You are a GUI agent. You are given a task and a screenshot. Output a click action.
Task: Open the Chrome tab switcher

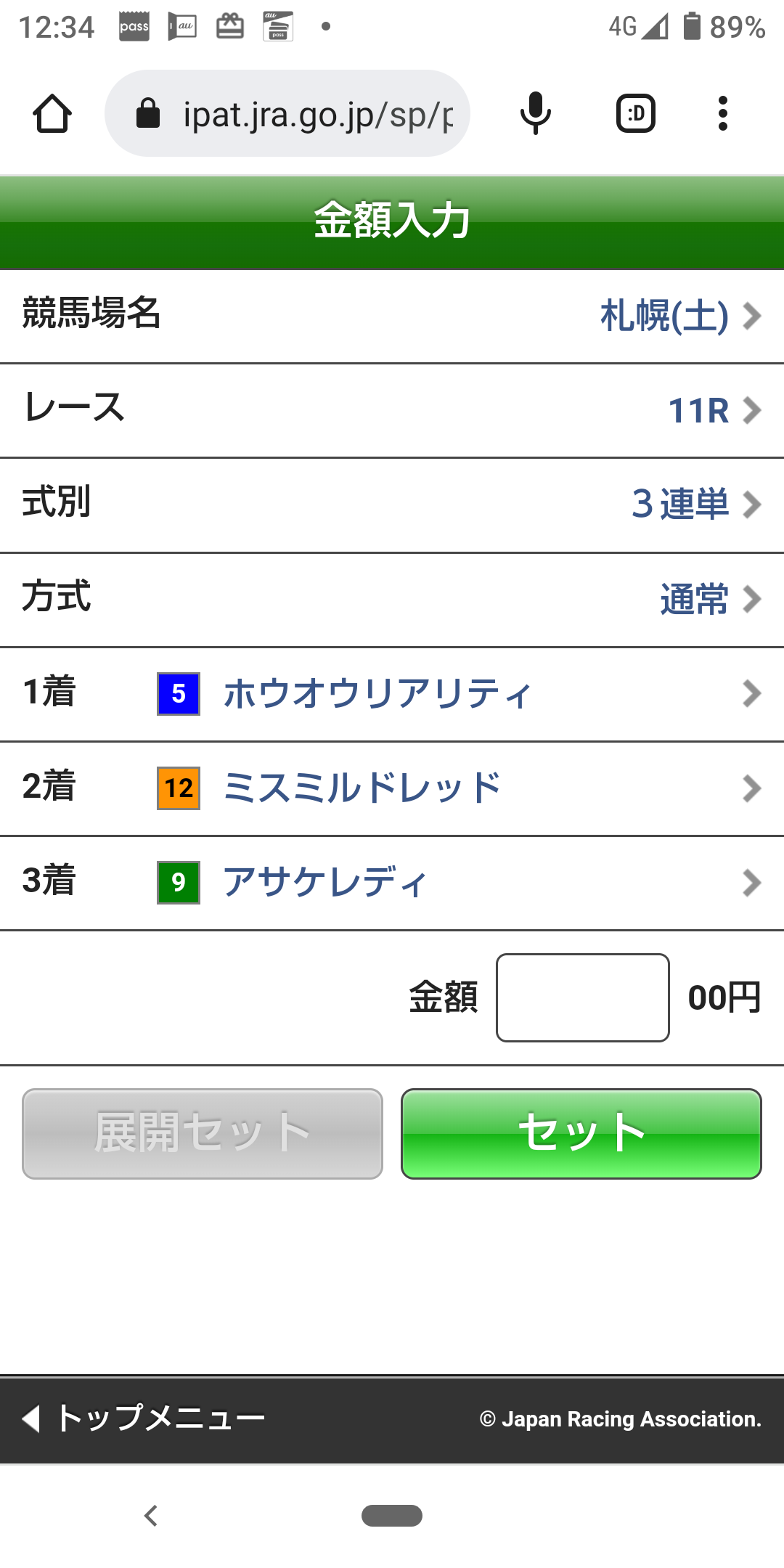(635, 113)
